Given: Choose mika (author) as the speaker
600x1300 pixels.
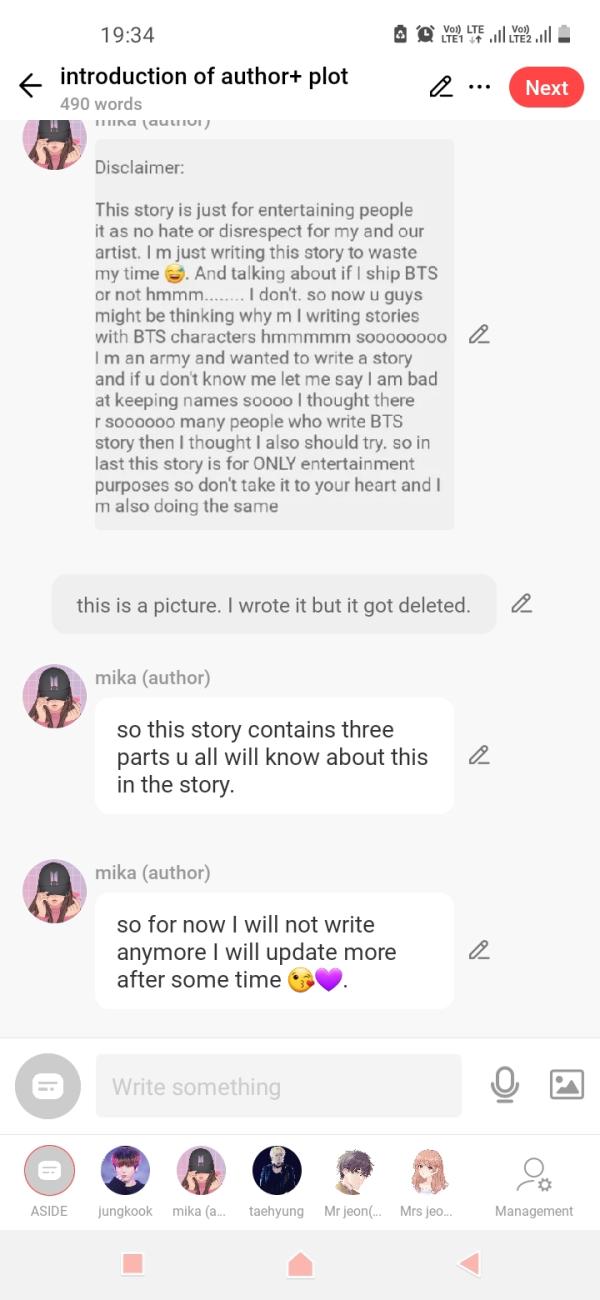Looking at the screenshot, I should [201, 1181].
